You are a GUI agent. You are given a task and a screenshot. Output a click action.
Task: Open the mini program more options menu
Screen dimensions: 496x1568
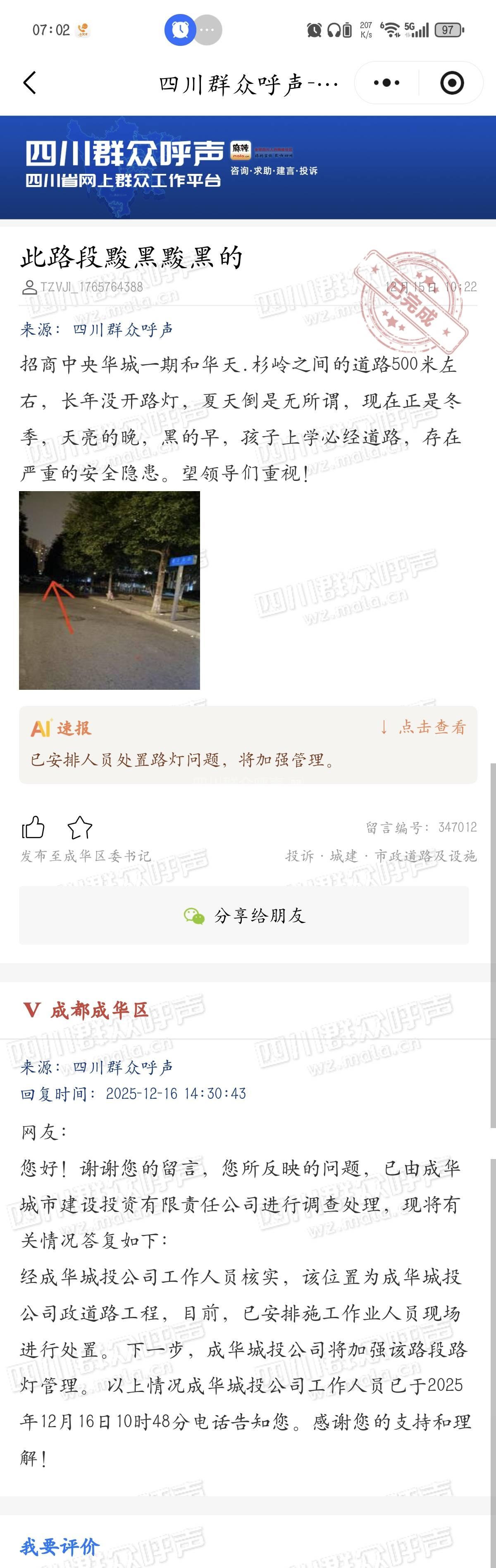point(386,83)
